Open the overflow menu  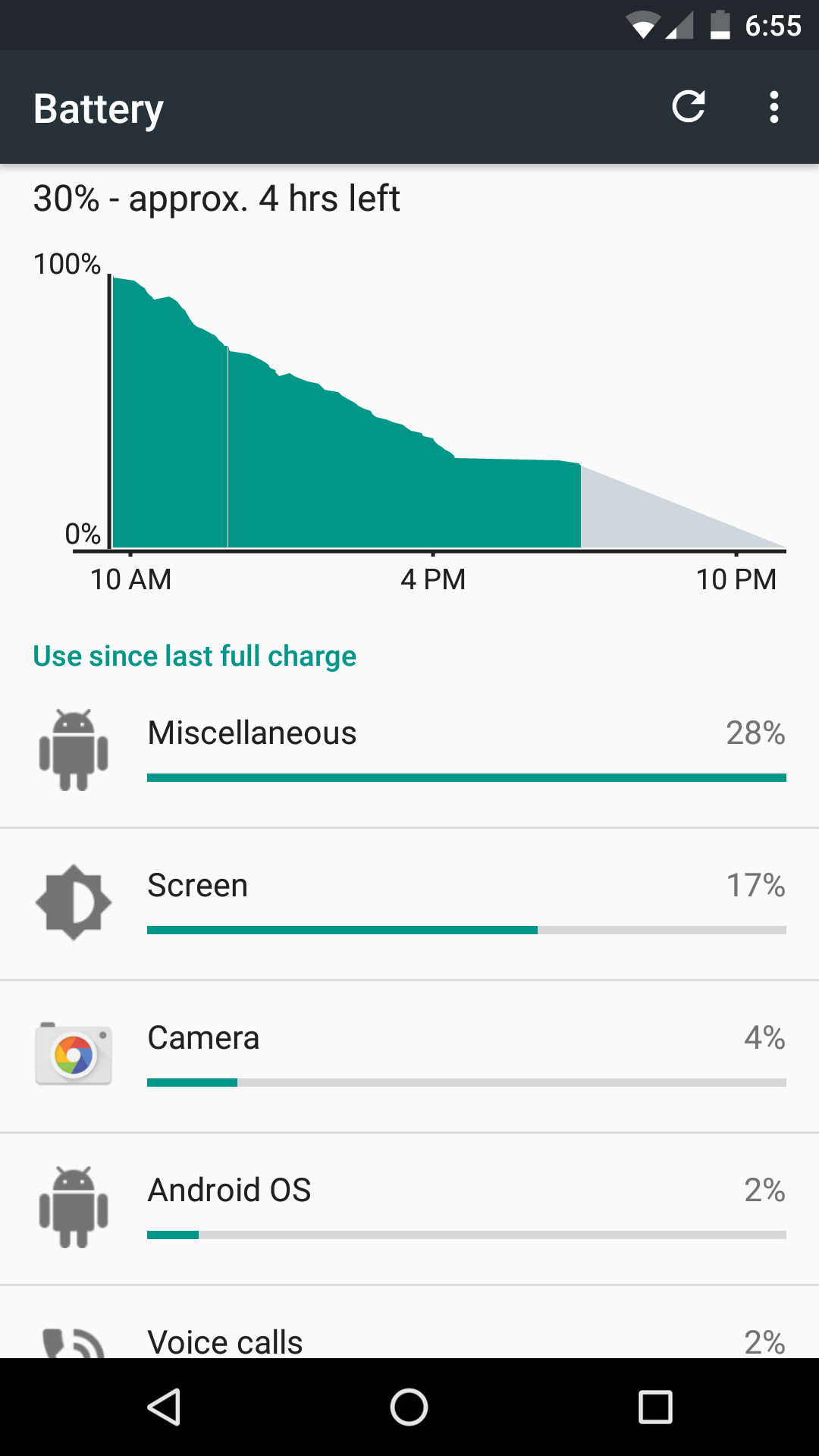(773, 107)
